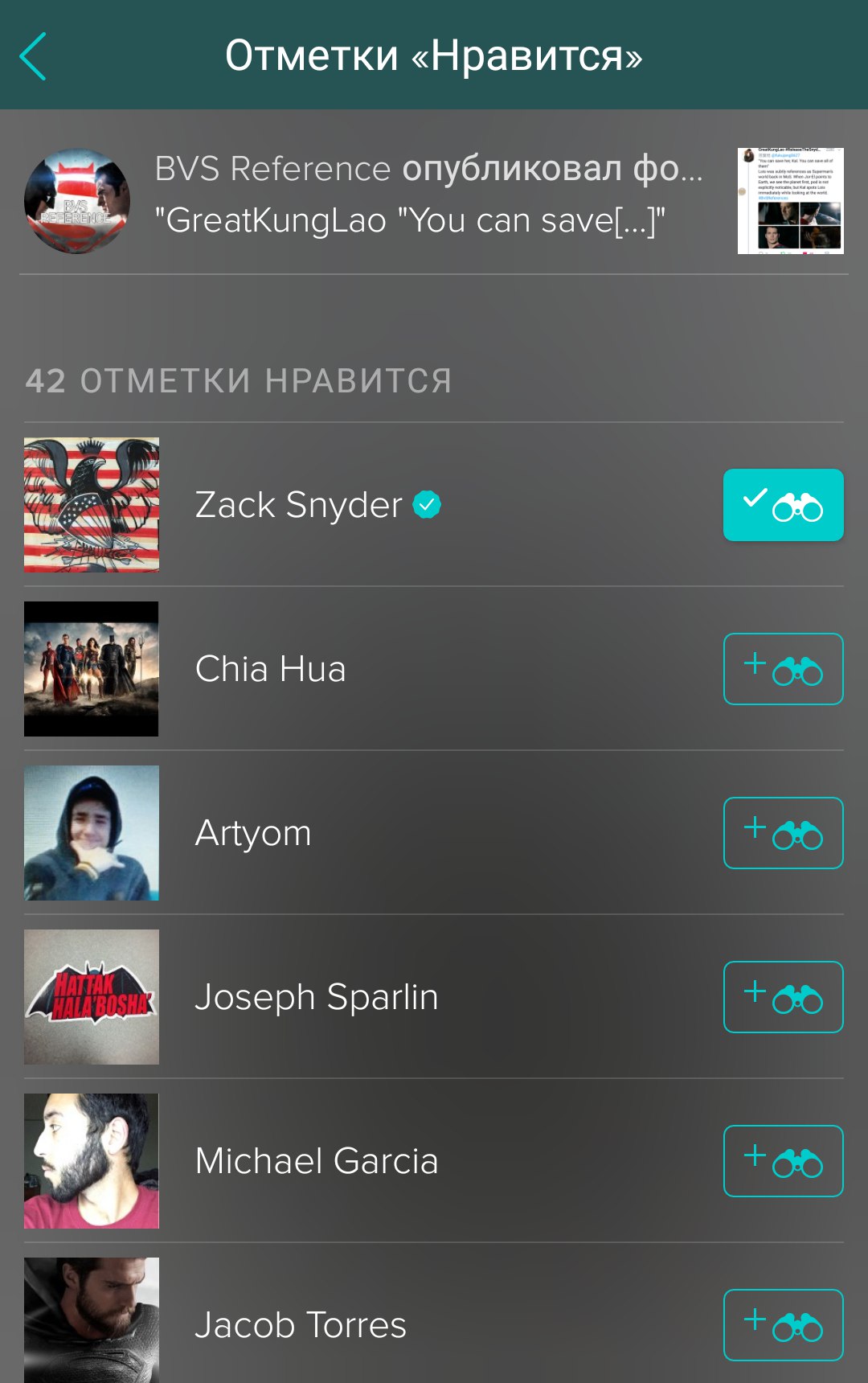Go back from the likes screen
868x1383 pixels.
pyautogui.click(x=34, y=56)
